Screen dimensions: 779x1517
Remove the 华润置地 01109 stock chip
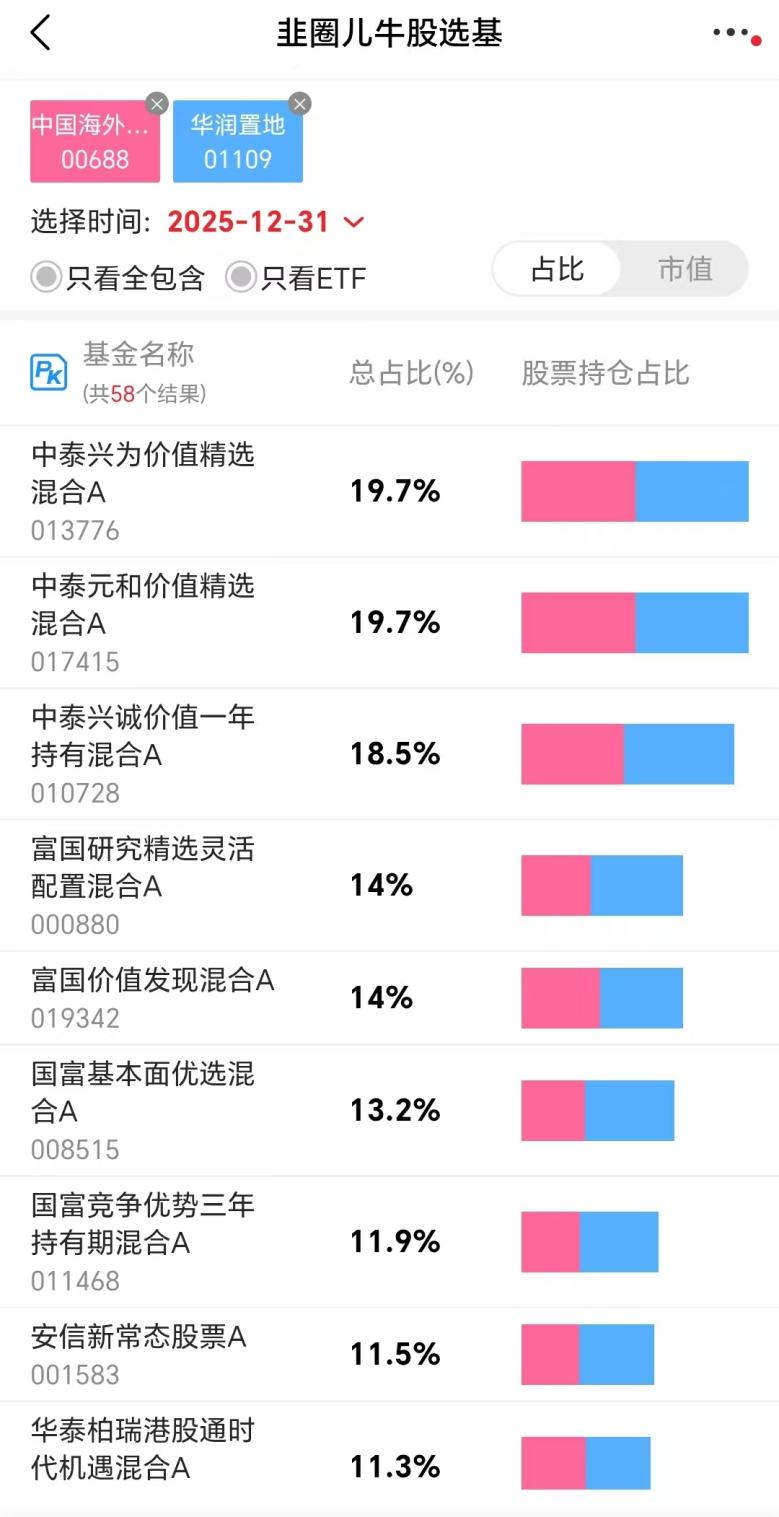pos(300,103)
